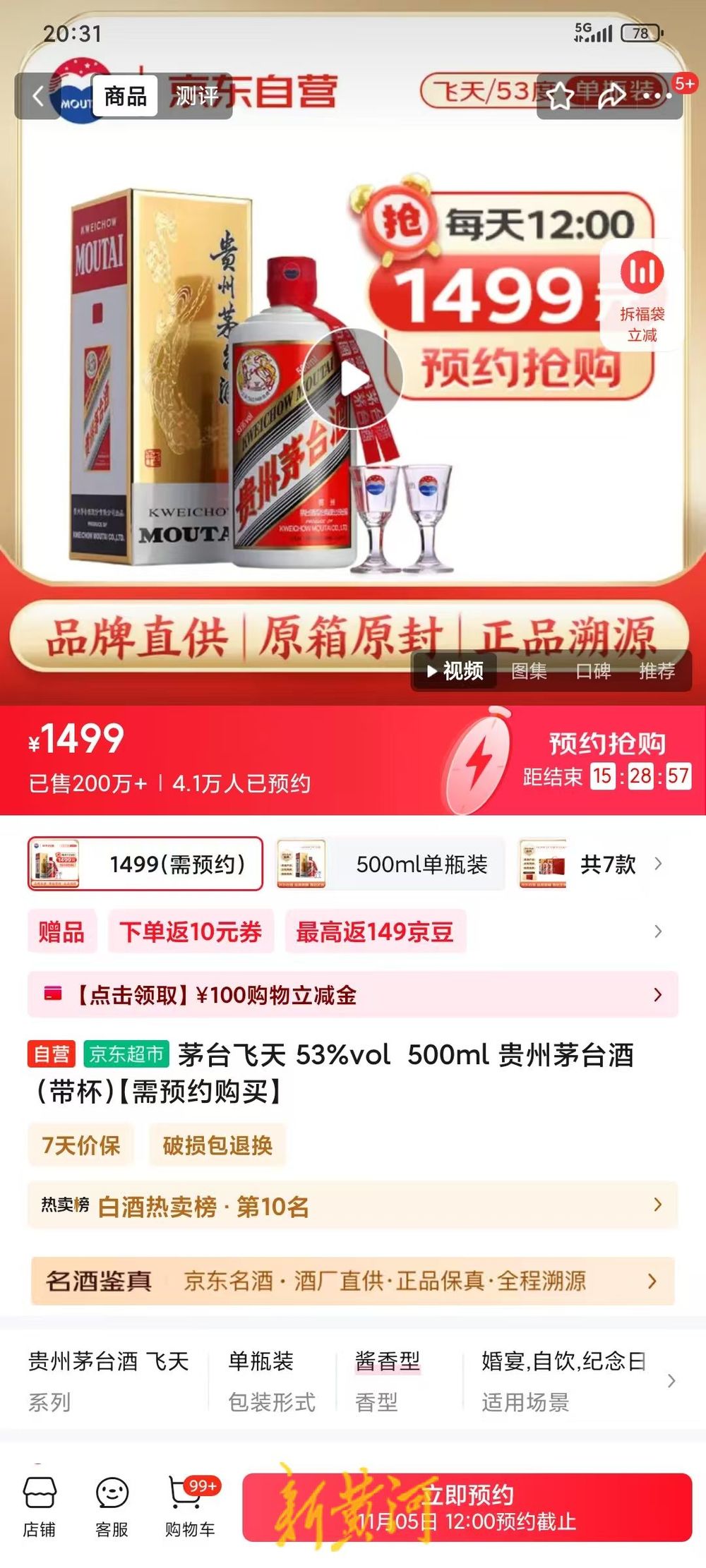Image resolution: width=706 pixels, height=1568 pixels.
Task: Open the 名酒鉴真 authenticity banner
Action: (x=352, y=1280)
